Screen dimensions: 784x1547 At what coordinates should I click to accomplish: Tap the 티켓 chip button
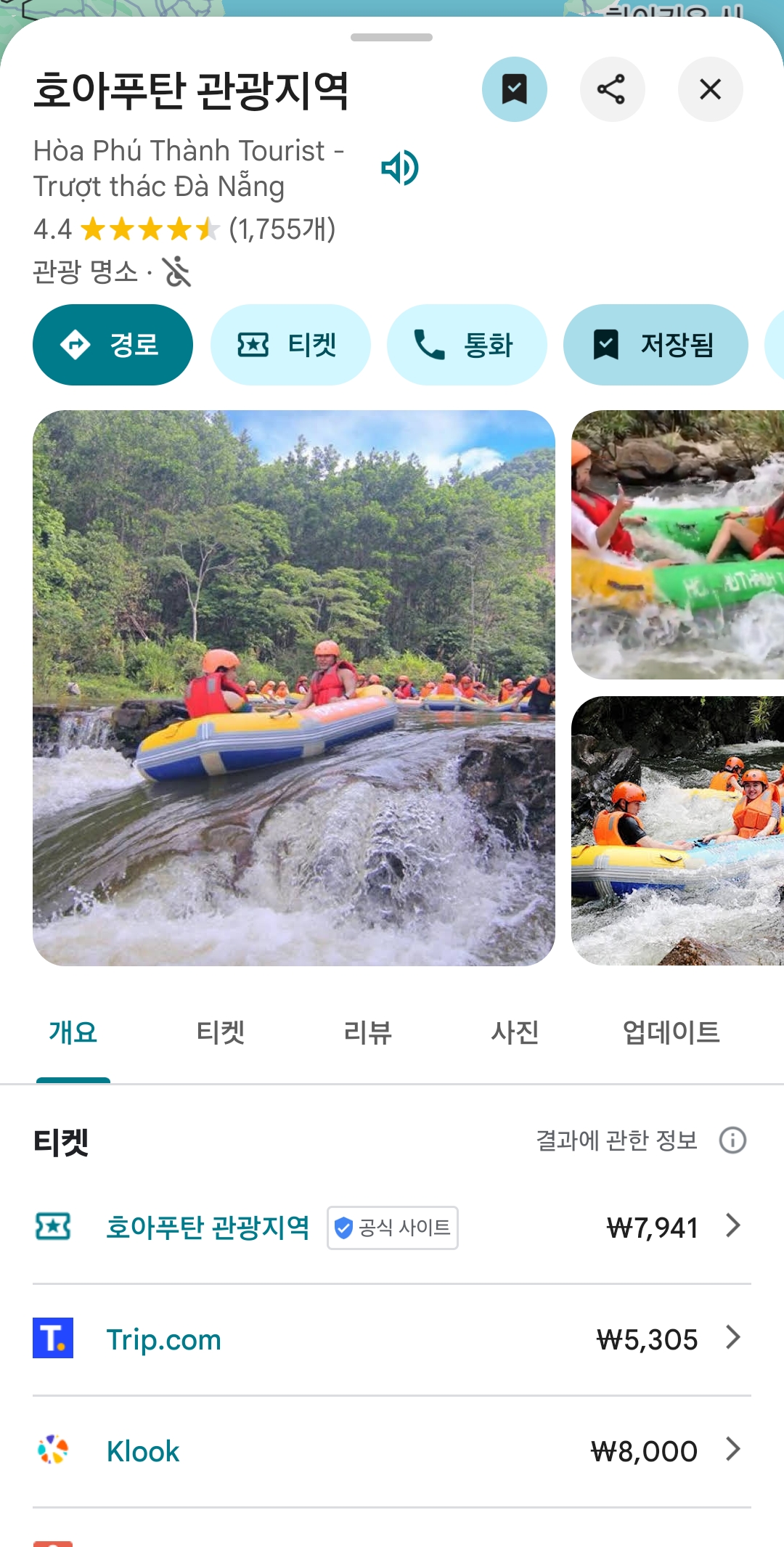[290, 345]
